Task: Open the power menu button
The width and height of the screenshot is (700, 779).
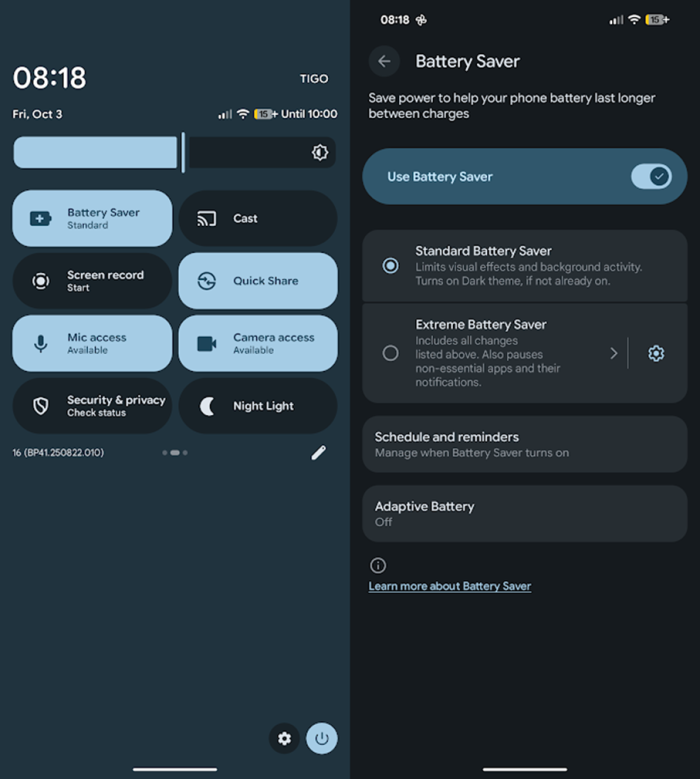Action: pyautogui.click(x=322, y=739)
